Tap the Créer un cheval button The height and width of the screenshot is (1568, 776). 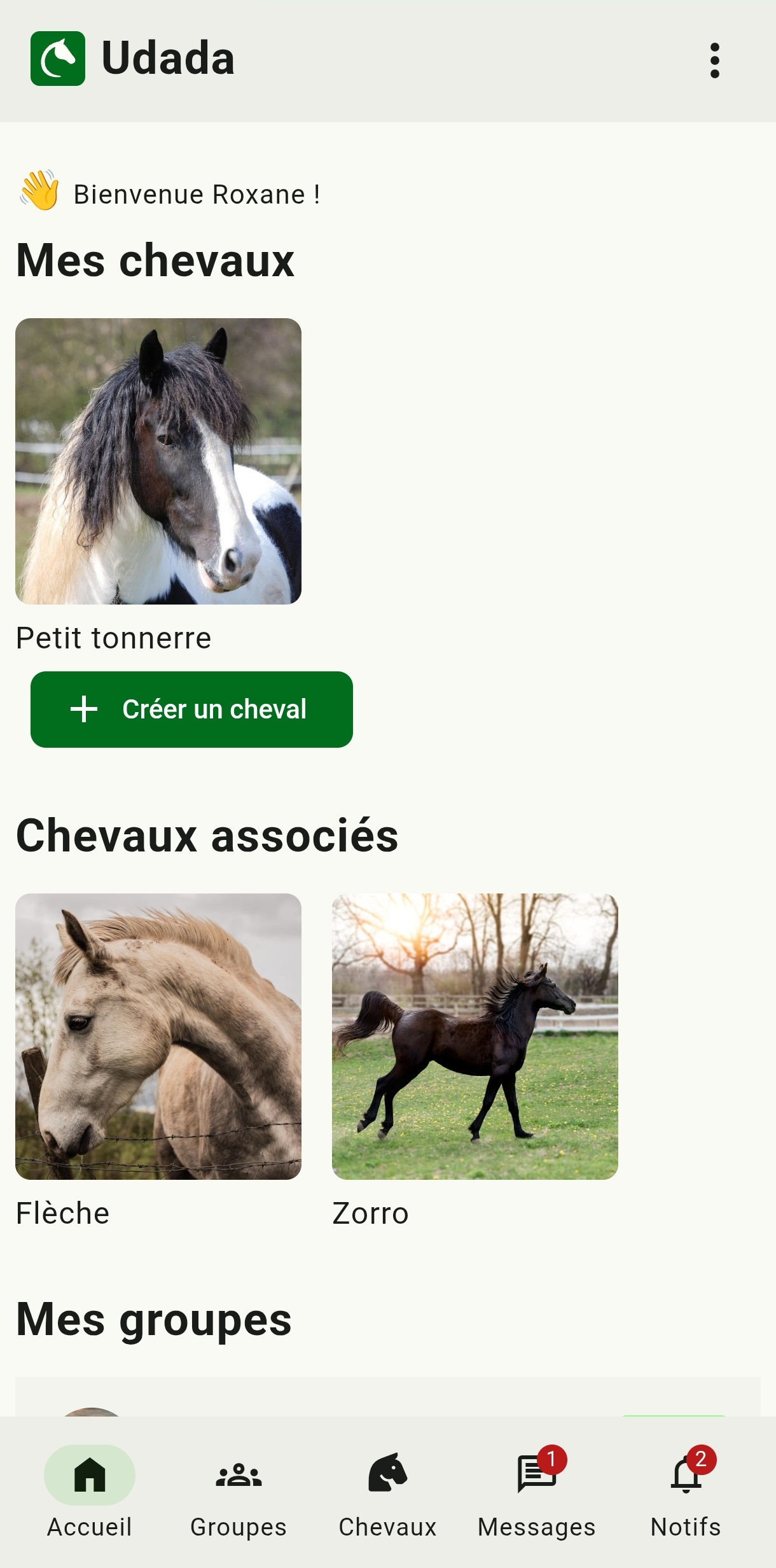pos(191,709)
